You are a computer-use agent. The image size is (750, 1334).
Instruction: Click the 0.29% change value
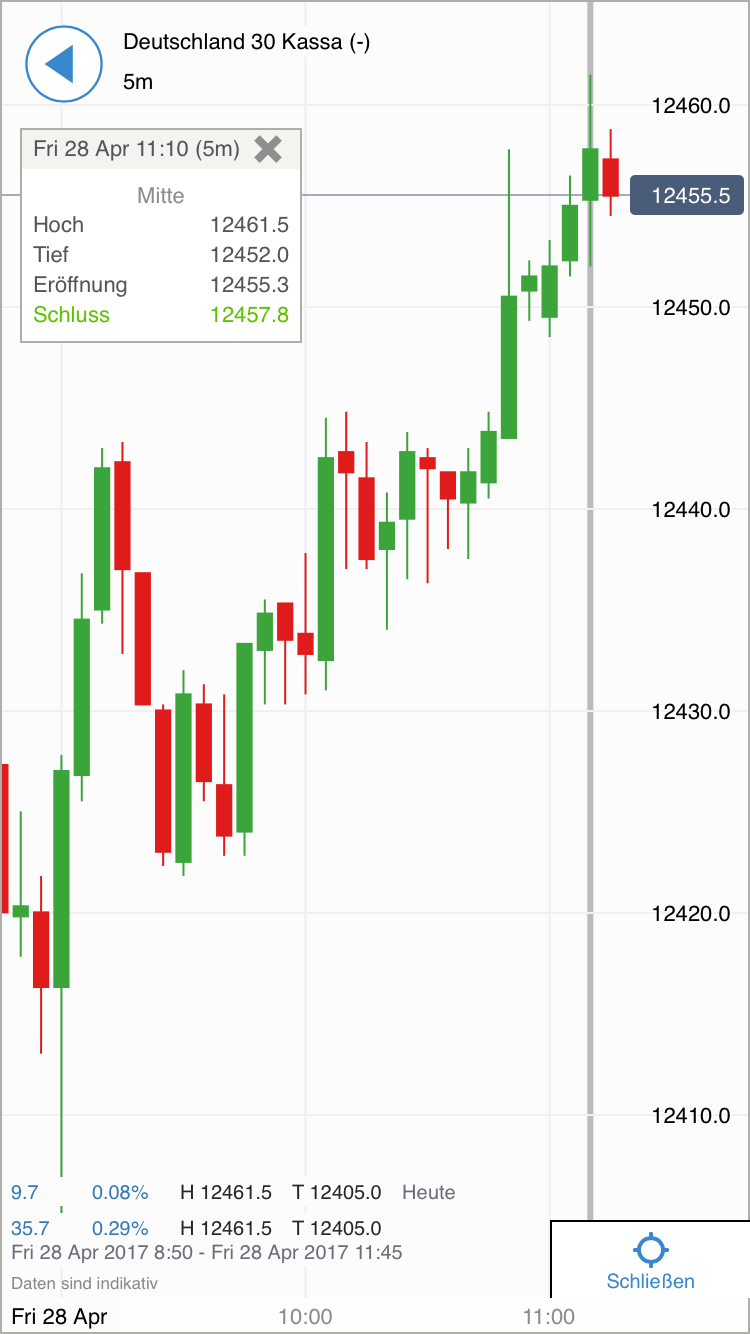[120, 1228]
